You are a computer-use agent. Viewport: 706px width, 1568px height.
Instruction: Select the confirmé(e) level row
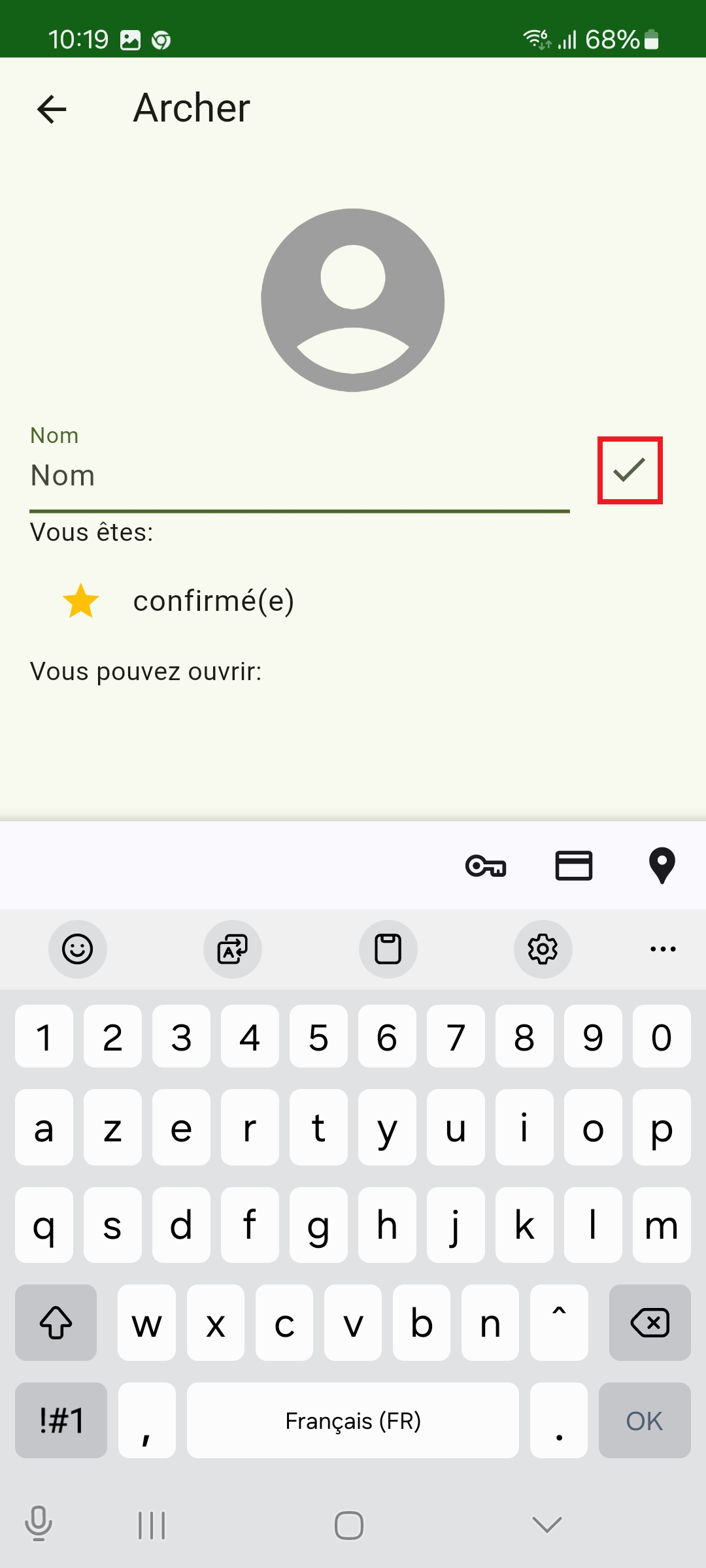213,601
